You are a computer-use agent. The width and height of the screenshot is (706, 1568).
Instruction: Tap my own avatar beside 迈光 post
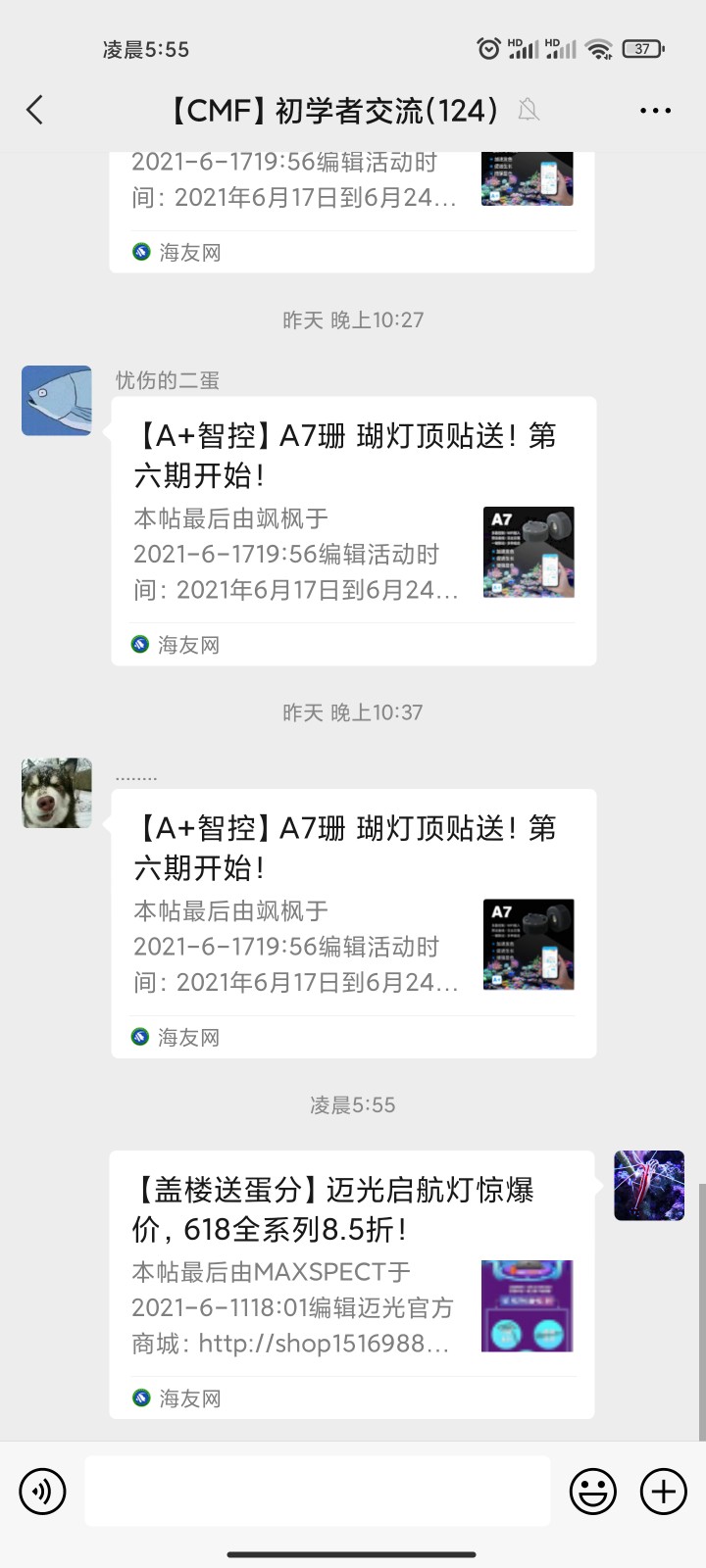click(649, 1186)
